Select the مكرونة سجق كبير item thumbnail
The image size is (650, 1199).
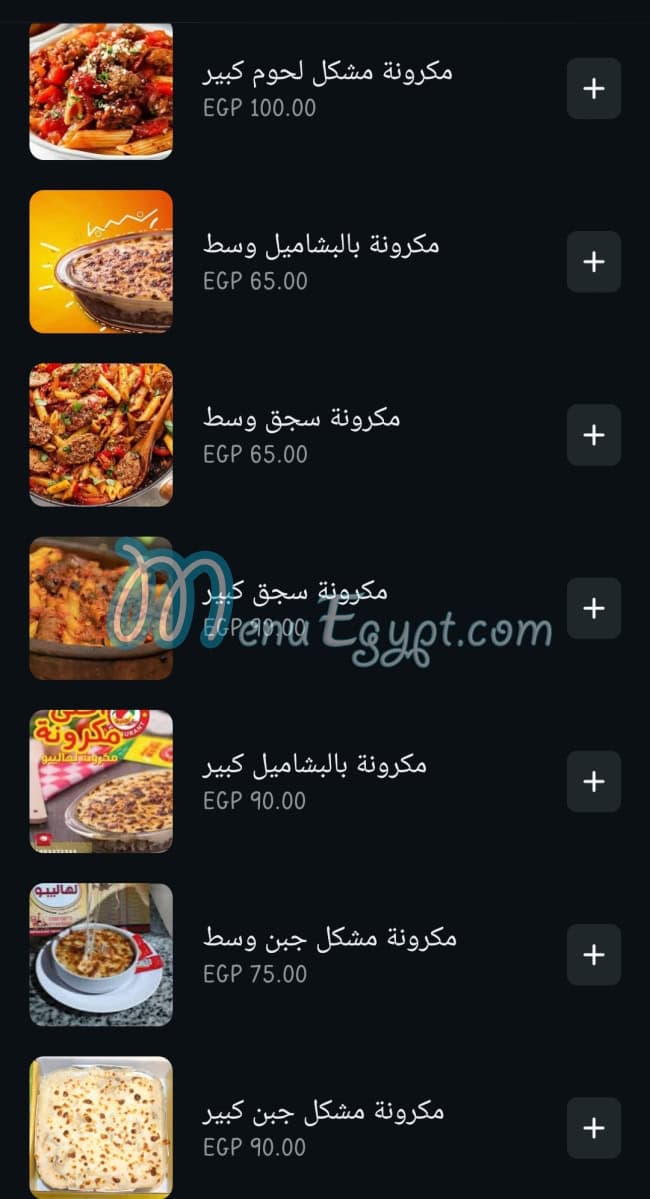101,608
